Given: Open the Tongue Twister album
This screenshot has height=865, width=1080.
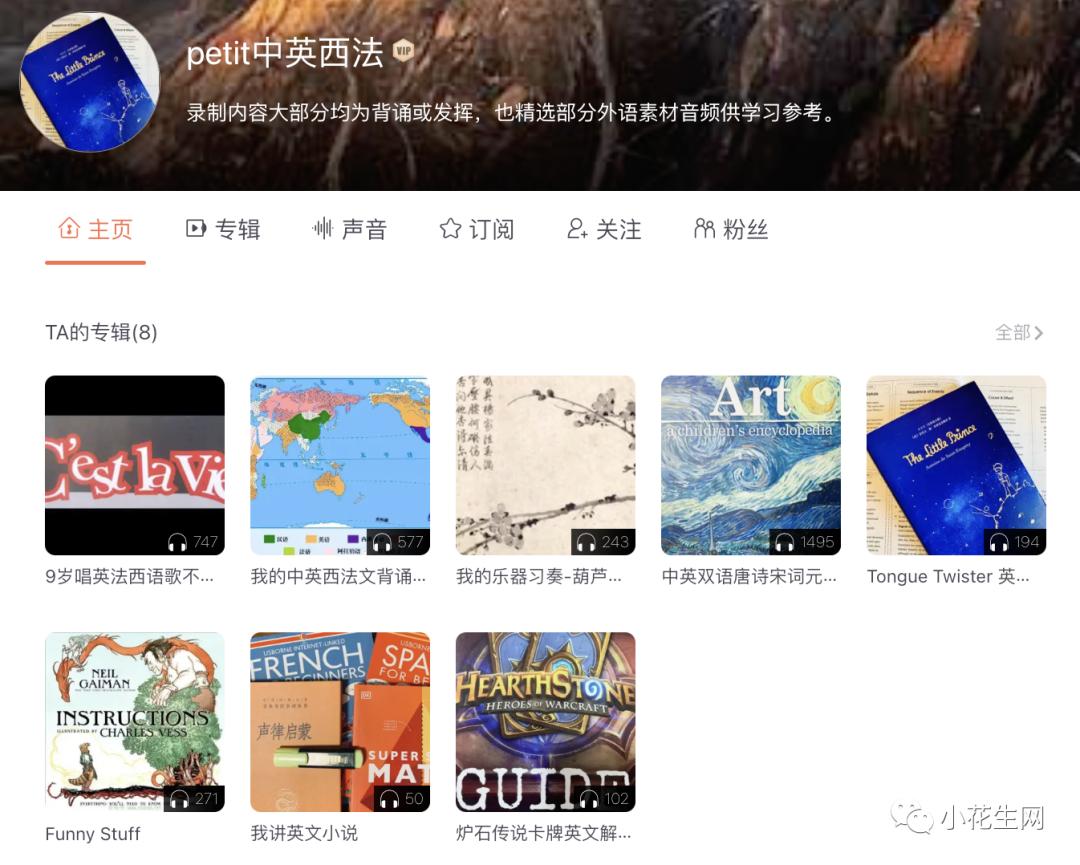Looking at the screenshot, I should point(956,465).
